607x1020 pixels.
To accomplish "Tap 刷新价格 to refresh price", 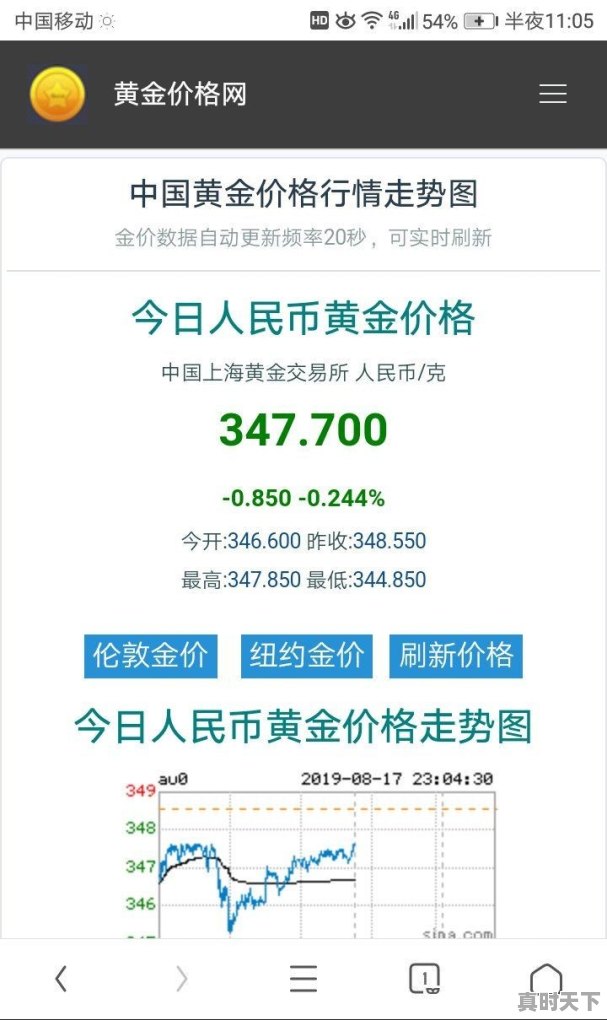I will pos(456,656).
